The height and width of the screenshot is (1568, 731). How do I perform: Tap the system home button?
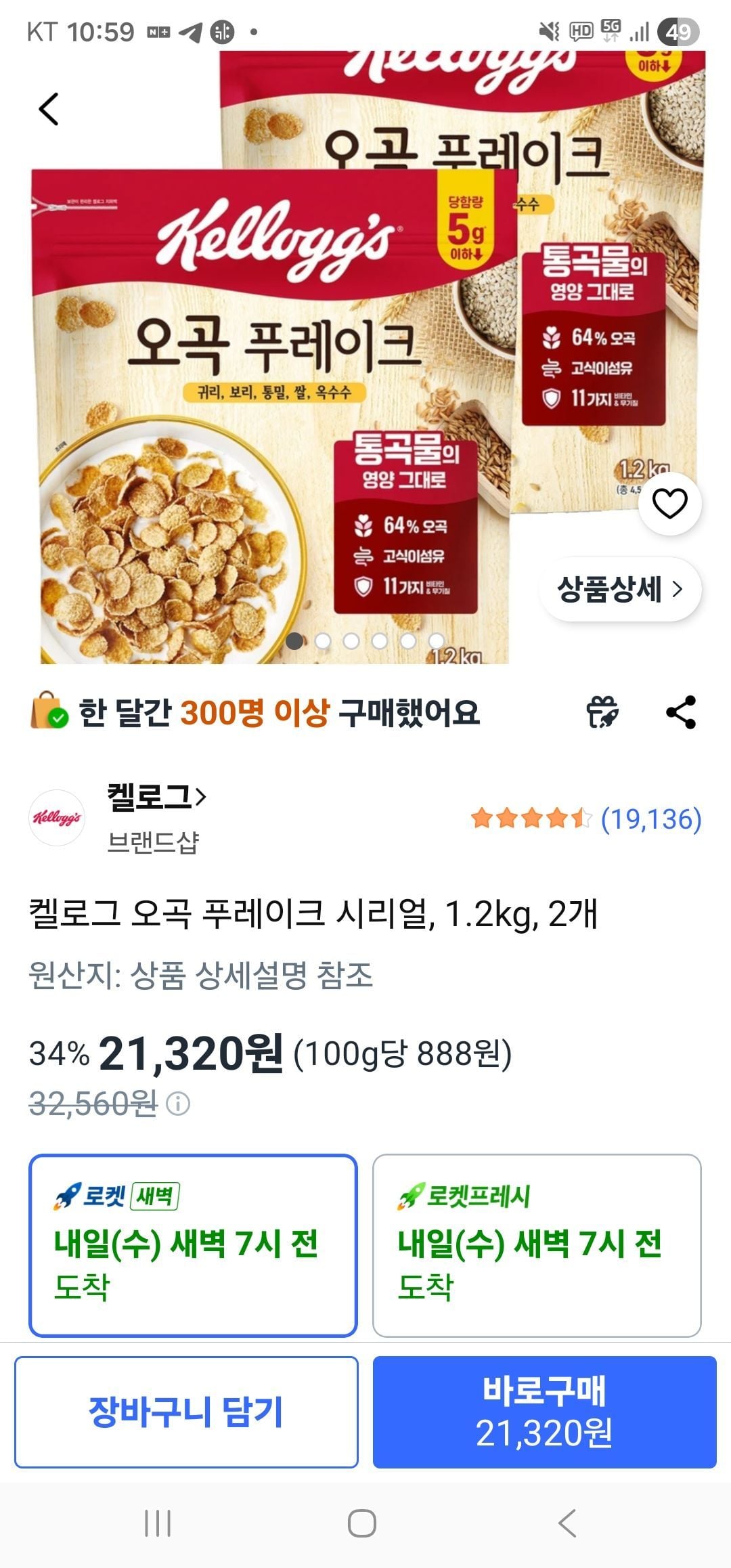362,1524
